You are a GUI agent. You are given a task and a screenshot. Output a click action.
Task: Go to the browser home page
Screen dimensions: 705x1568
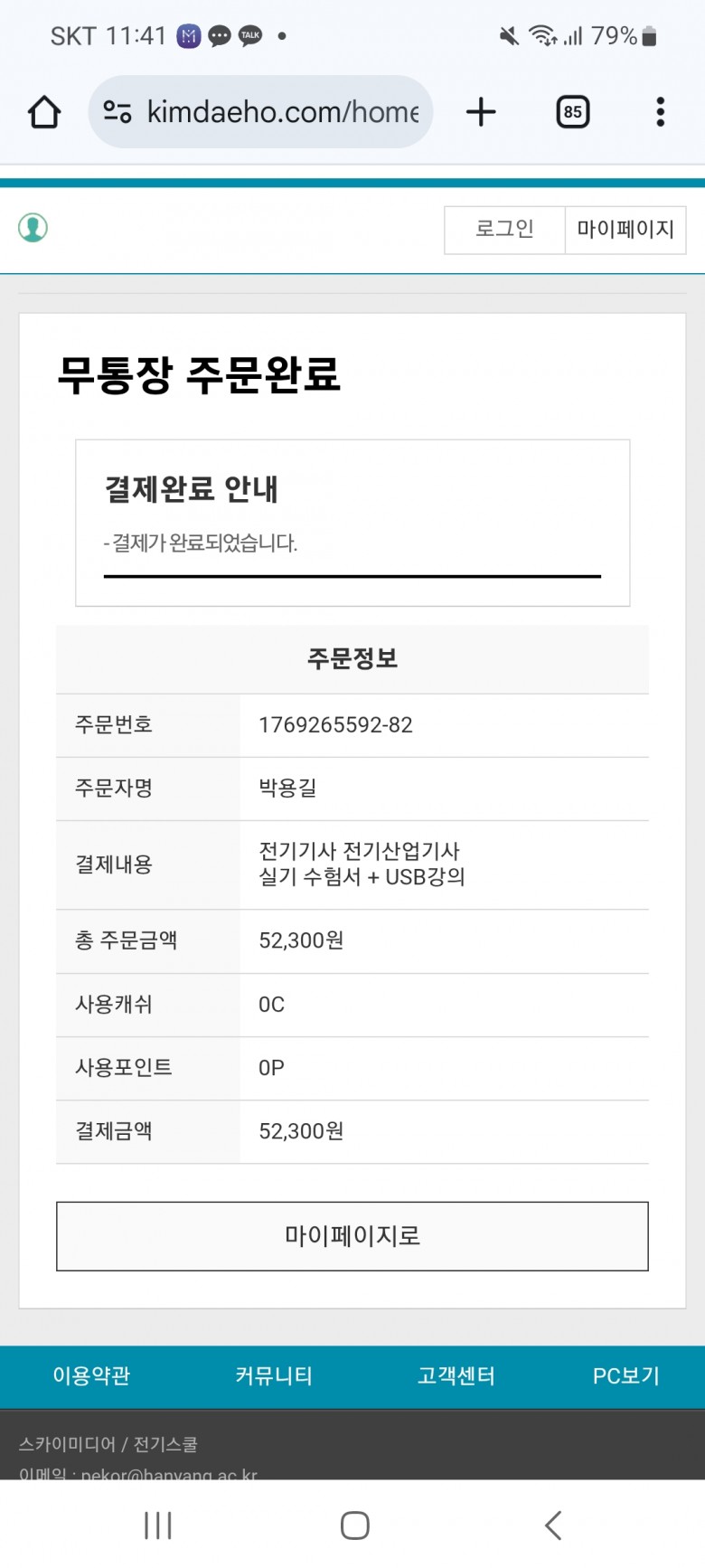coord(44,112)
